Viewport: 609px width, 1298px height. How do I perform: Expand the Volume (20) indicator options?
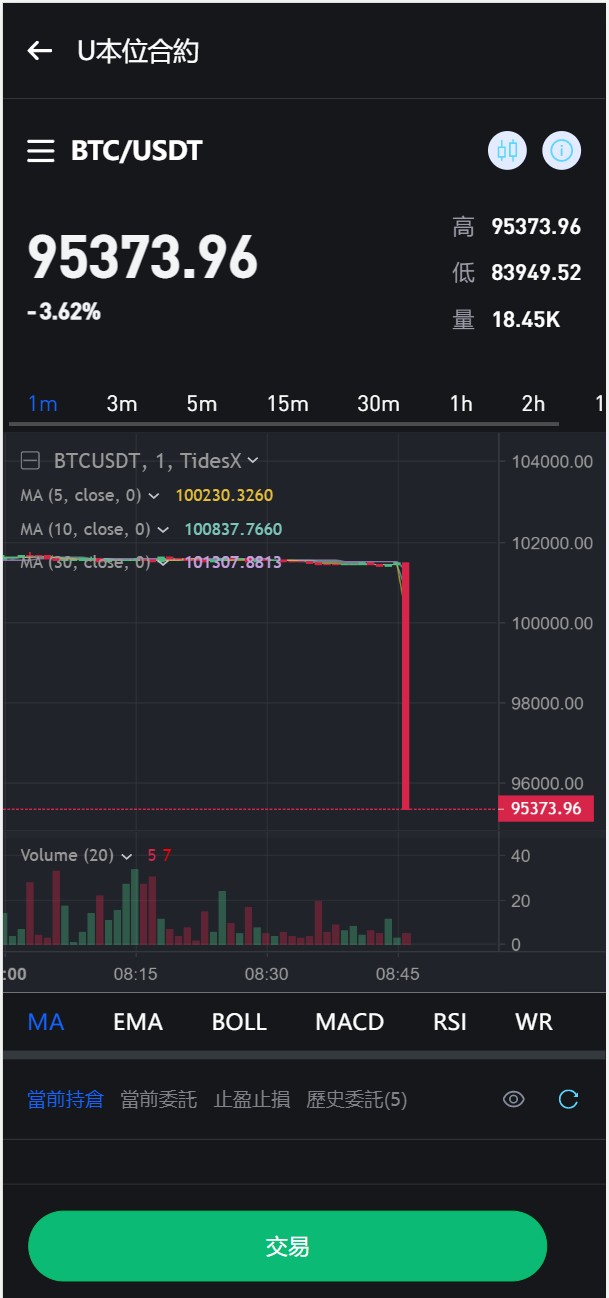126,856
